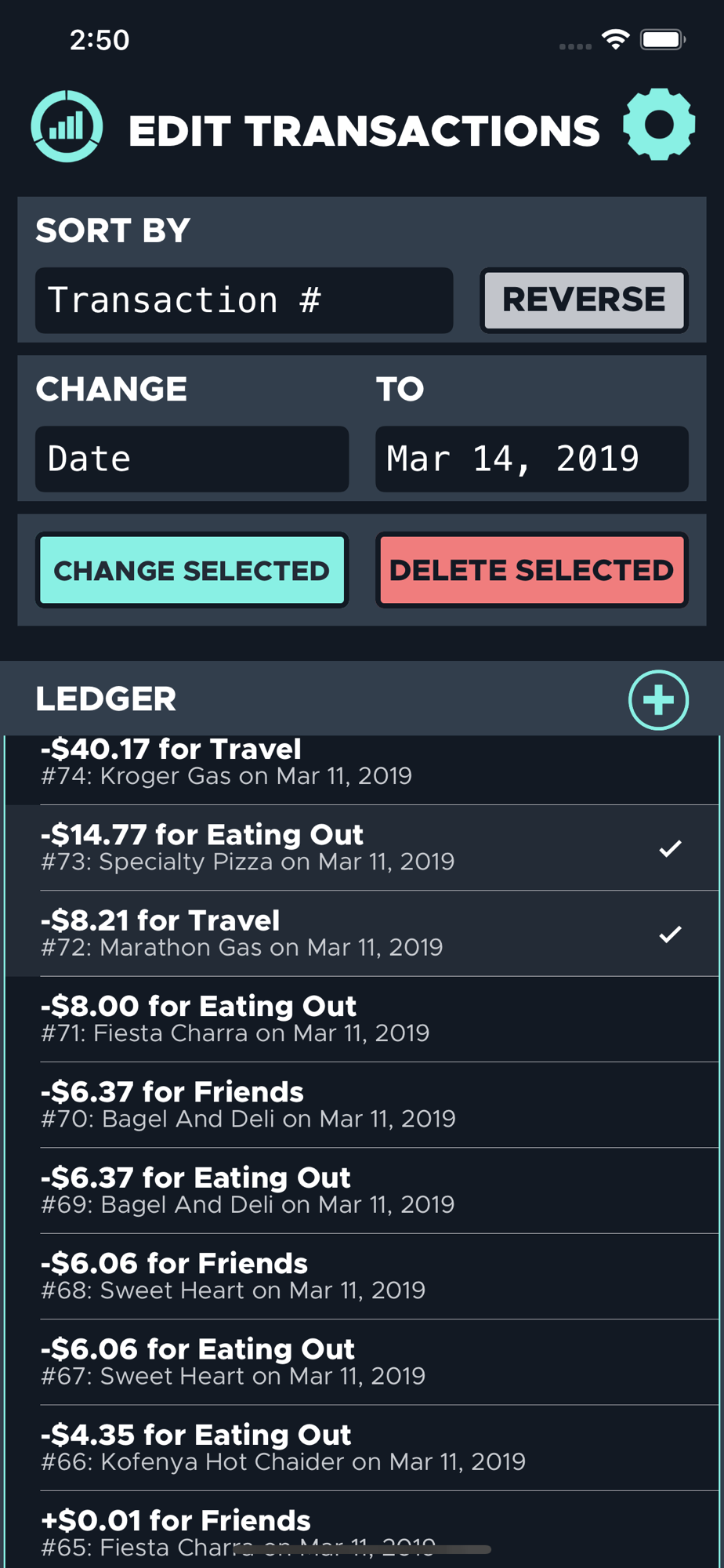
Task: Open the Date change-field picker
Action: pos(192,459)
